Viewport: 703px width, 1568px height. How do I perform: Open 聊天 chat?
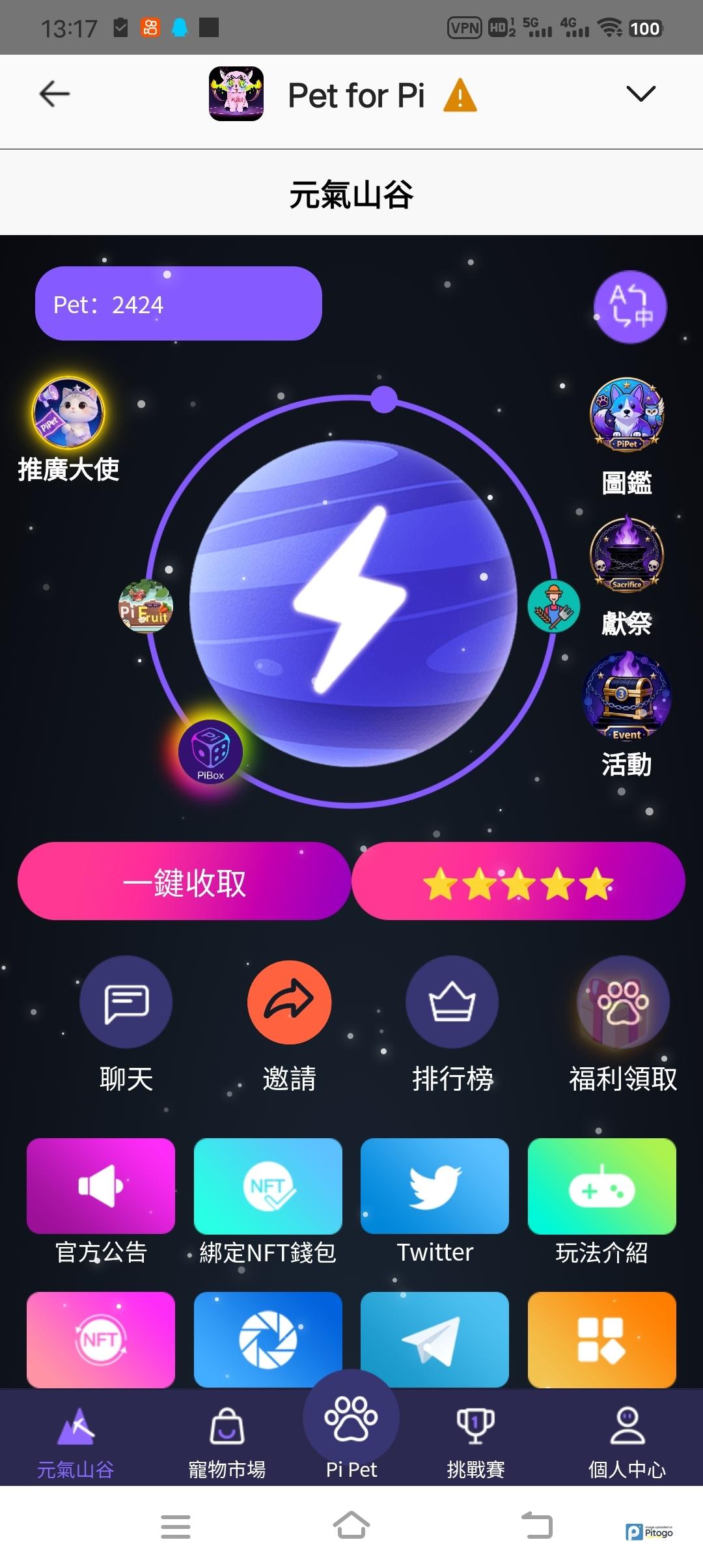(126, 1001)
